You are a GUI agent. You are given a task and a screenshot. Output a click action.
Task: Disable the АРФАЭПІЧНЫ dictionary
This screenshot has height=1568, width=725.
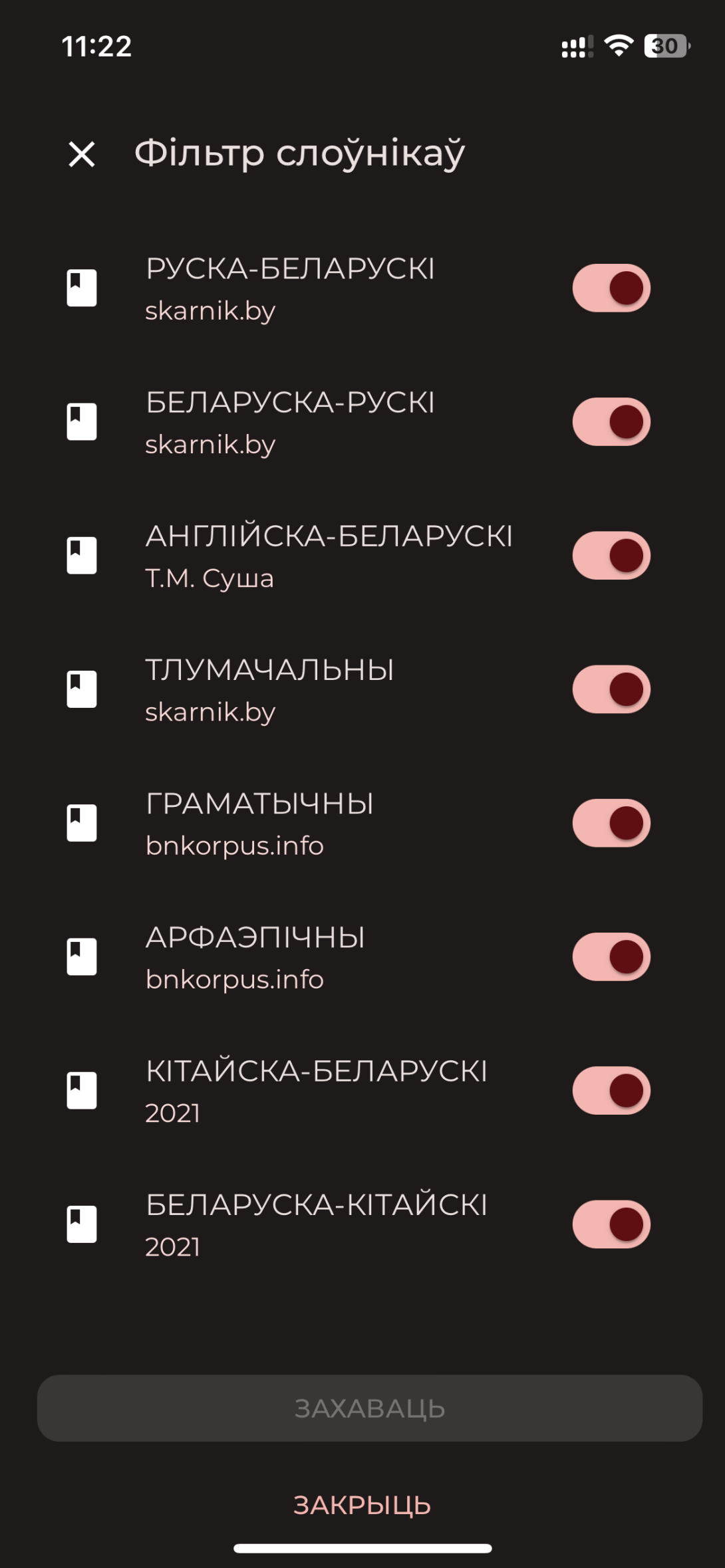611,957
